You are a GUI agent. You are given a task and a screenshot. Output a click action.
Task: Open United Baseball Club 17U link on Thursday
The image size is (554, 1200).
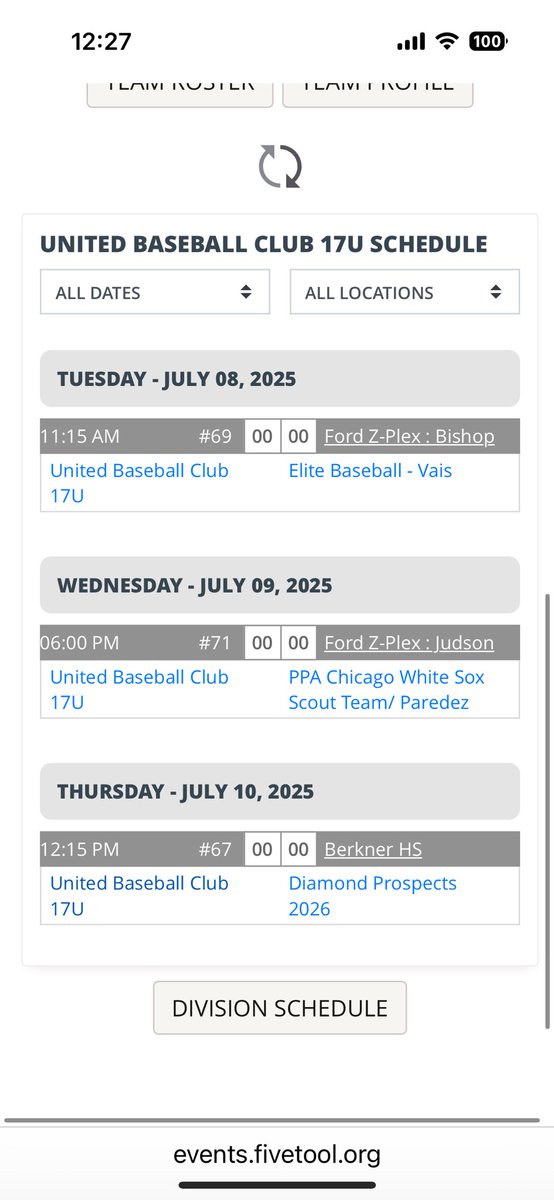pyautogui.click(x=139, y=896)
